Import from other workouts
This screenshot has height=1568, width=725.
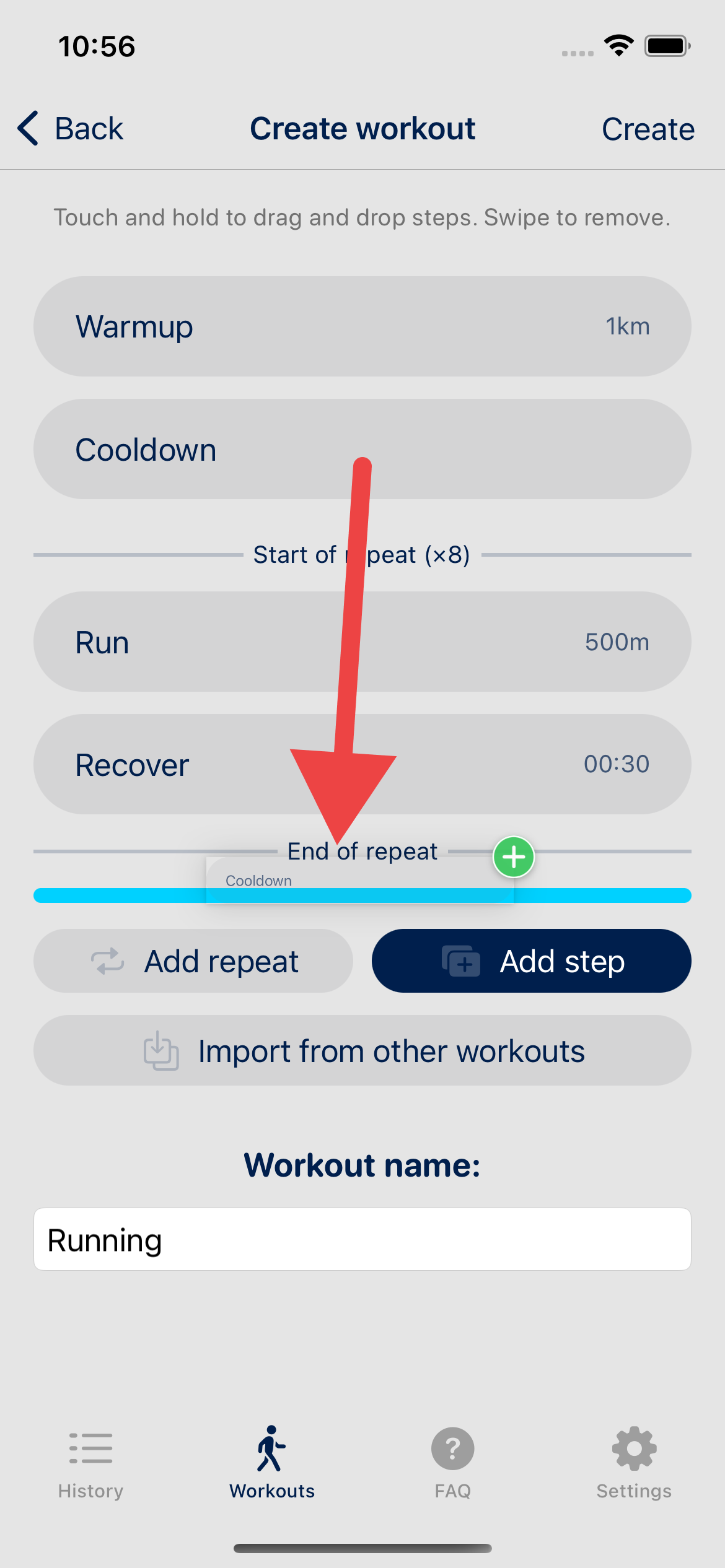coord(362,1050)
